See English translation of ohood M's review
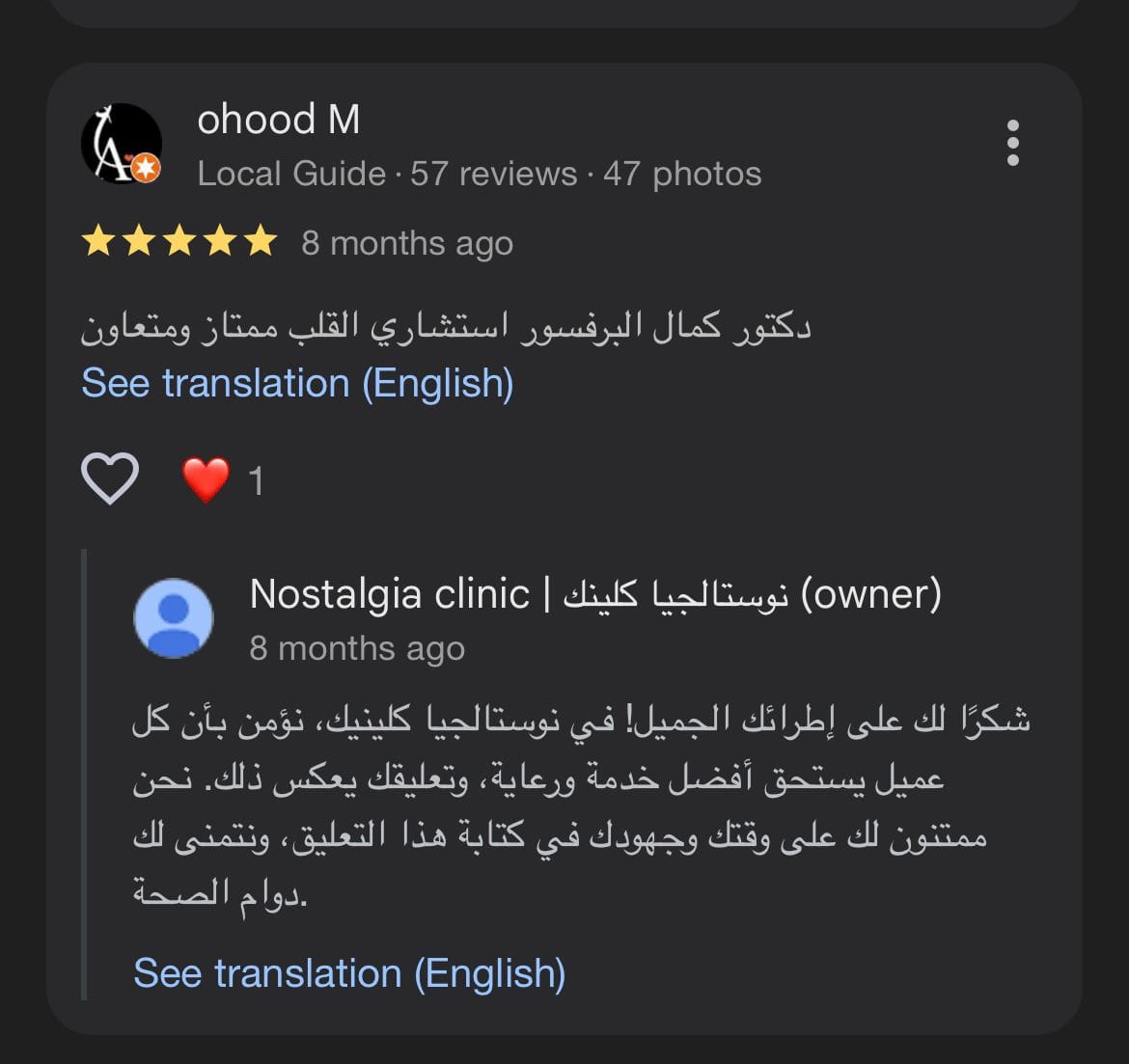The height and width of the screenshot is (1064, 1129). [297, 383]
